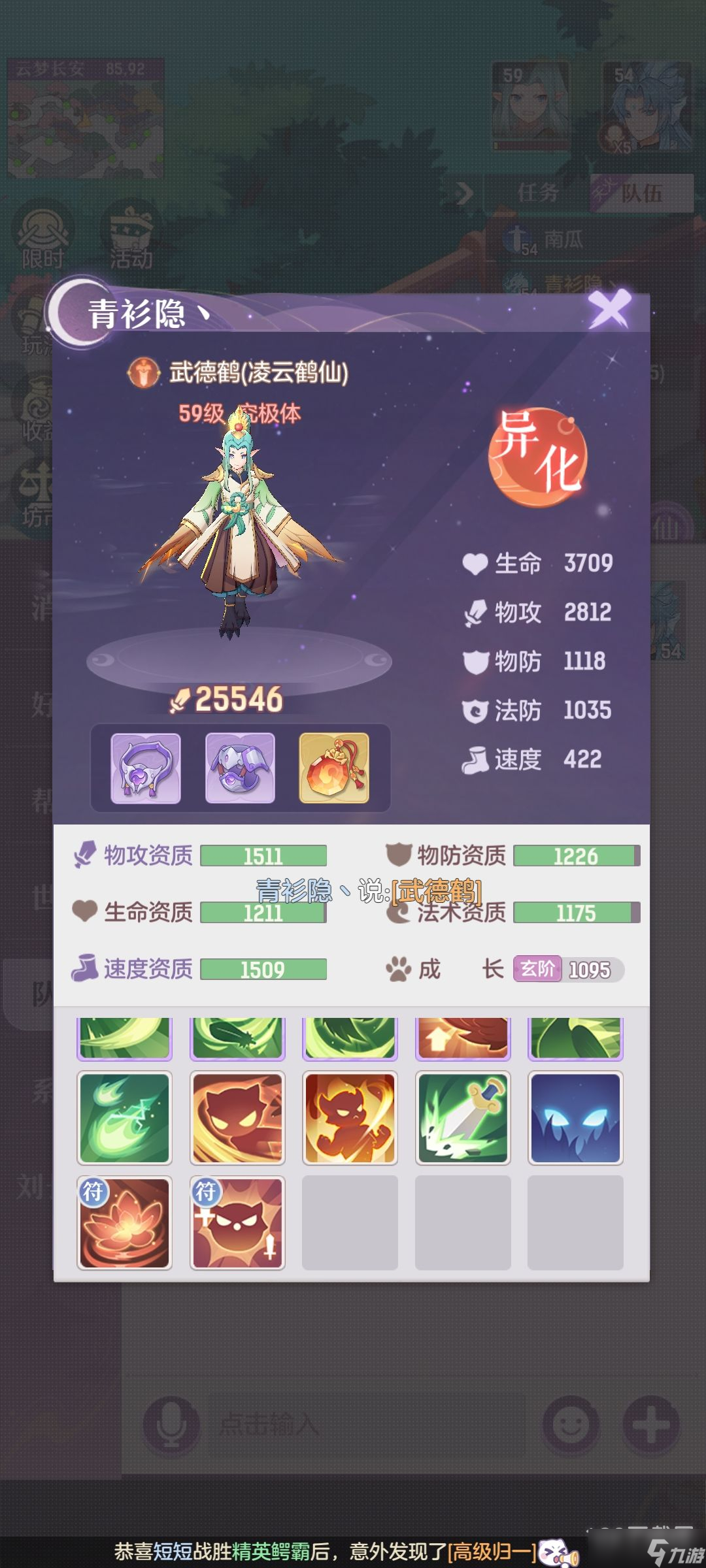
Task: View the orange flexing imp skill
Action: (350, 1118)
